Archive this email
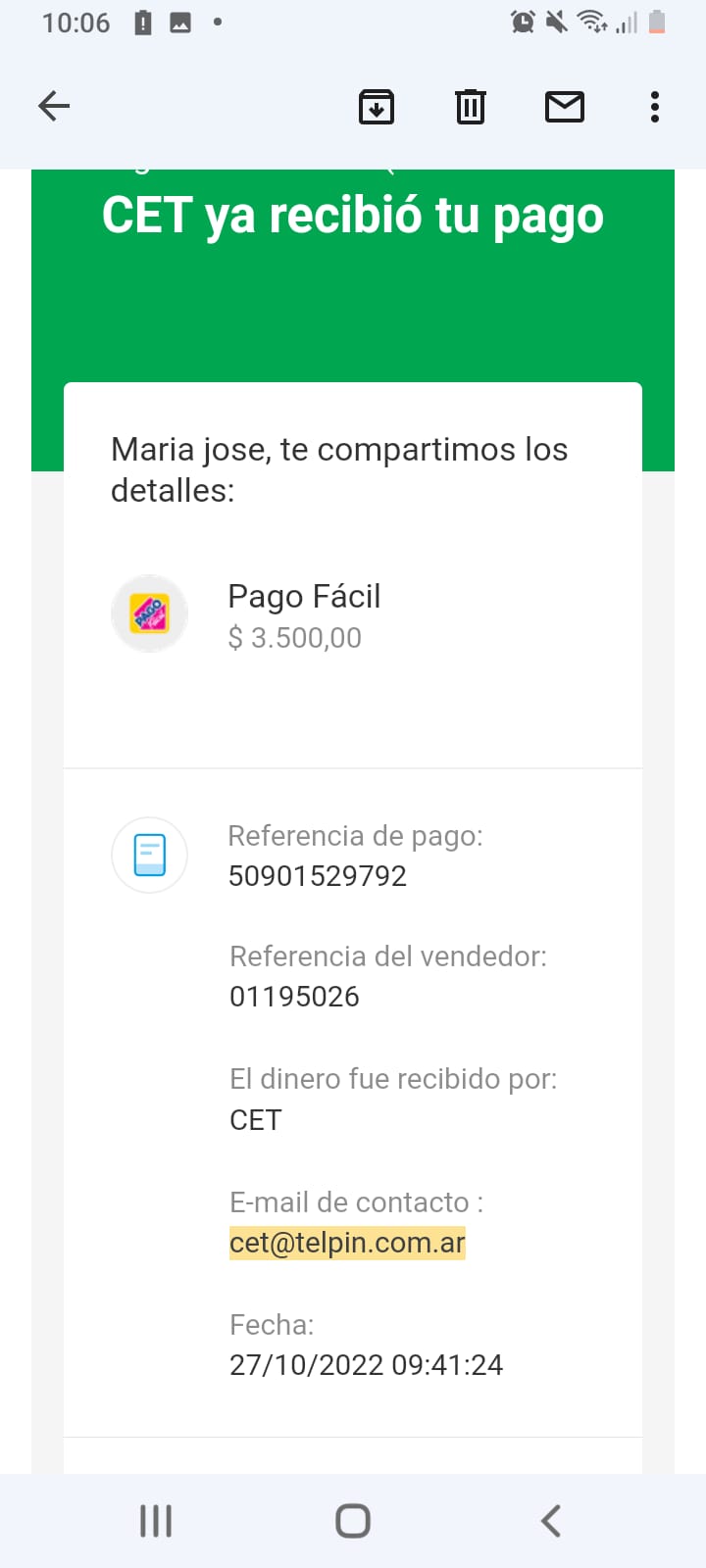This screenshot has height=1568, width=706. point(377,106)
